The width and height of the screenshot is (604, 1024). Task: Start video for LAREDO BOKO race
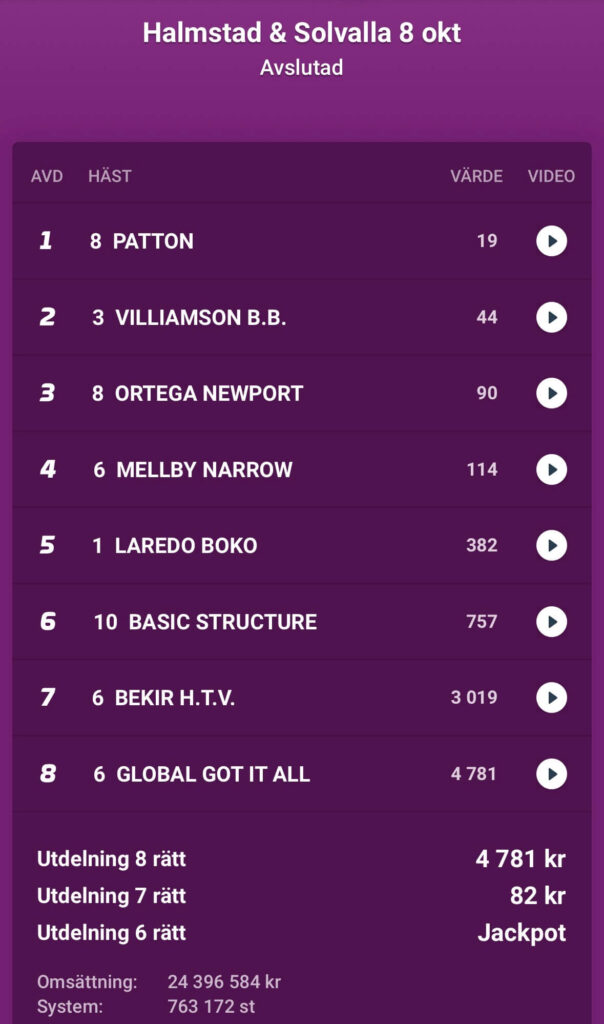coord(551,545)
